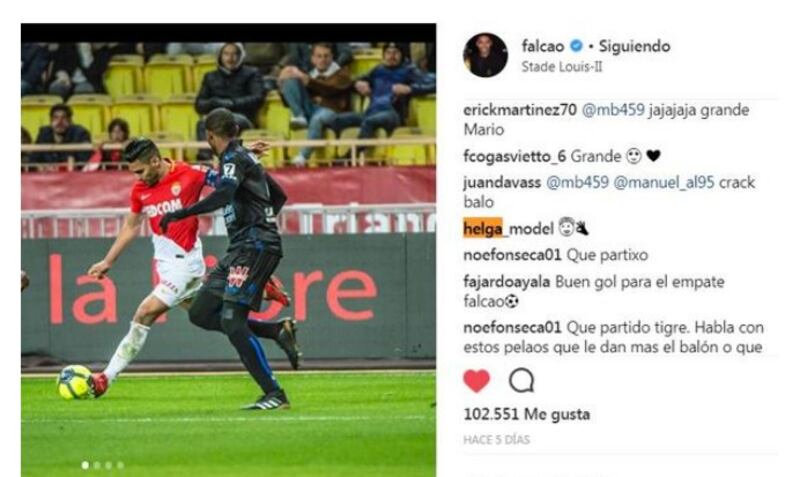
Task: Open the Stade Louis-II location
Action: (562, 67)
